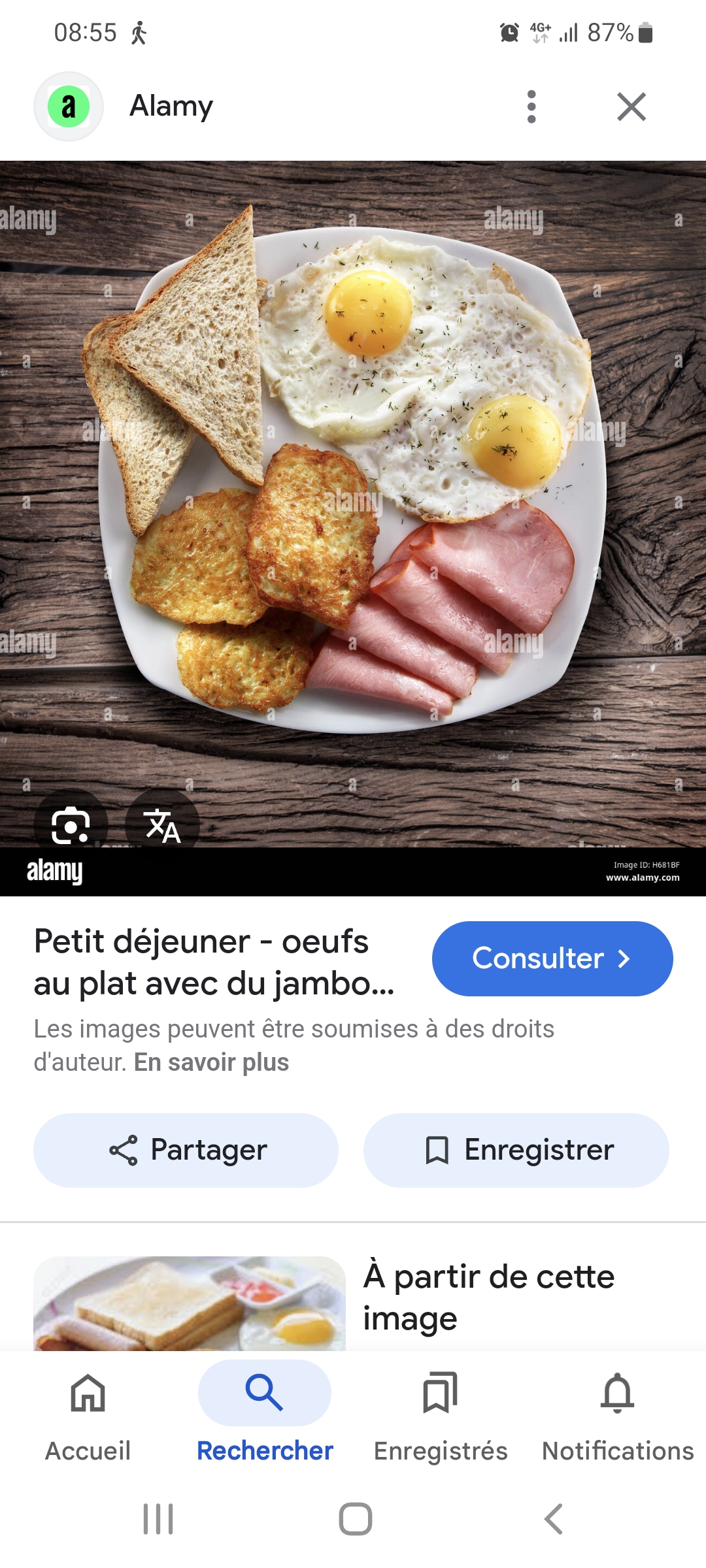This screenshot has height=1568, width=706.
Task: Close the image results overlay
Action: click(x=631, y=106)
